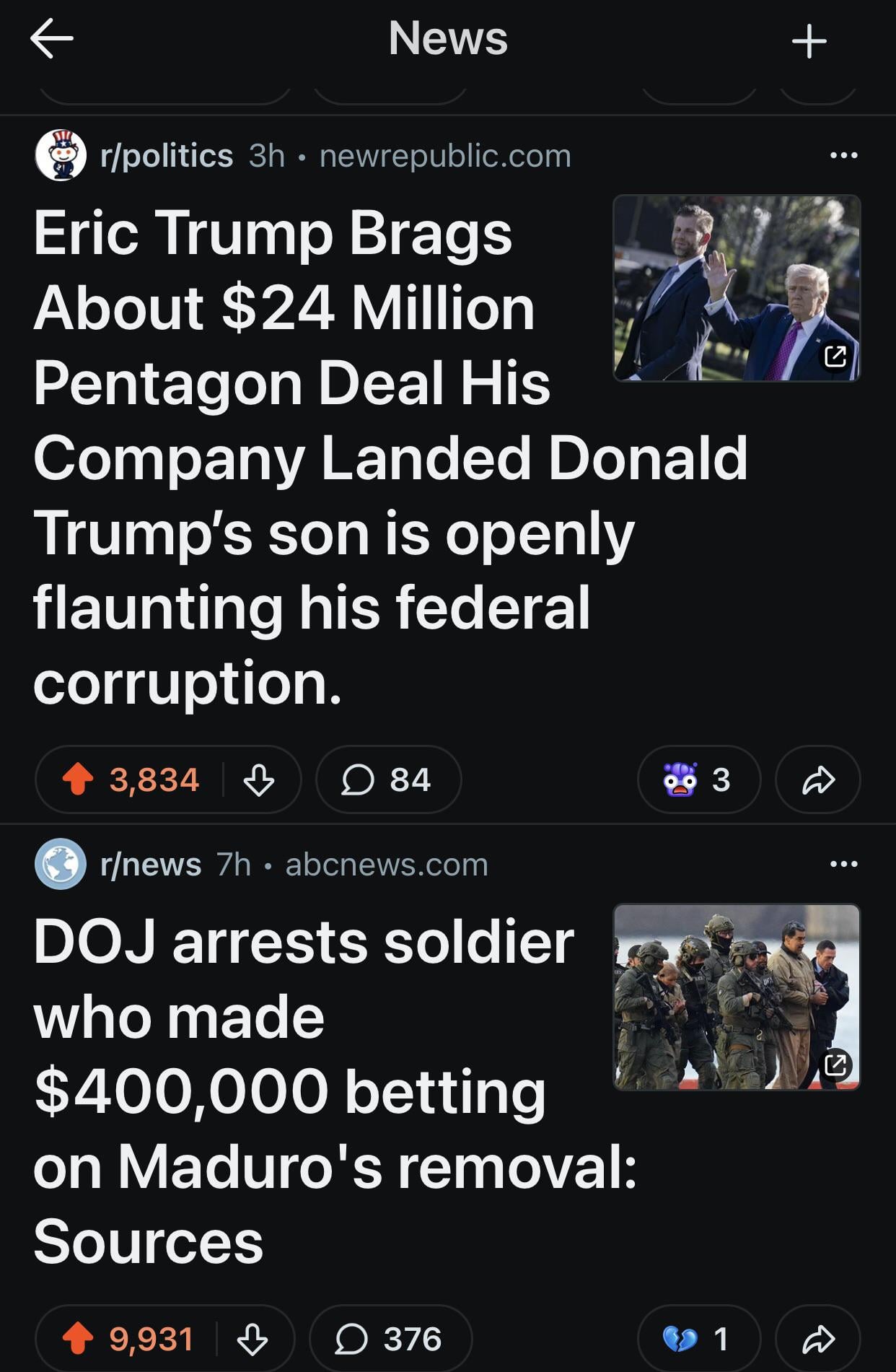View 376 comments on DOJ soldier post
The width and height of the screenshot is (896, 1372).
pos(390,1340)
